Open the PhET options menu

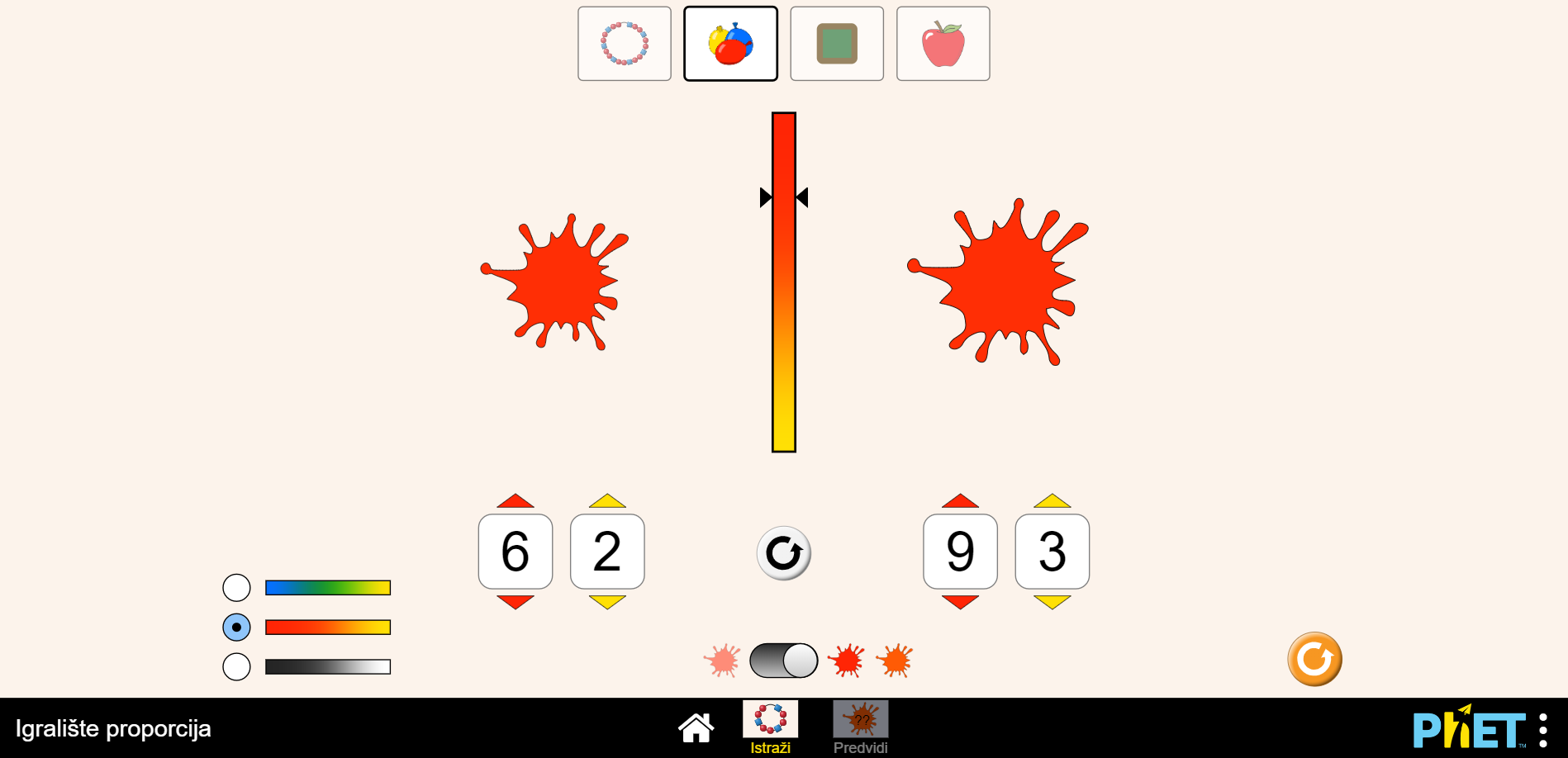1542,731
